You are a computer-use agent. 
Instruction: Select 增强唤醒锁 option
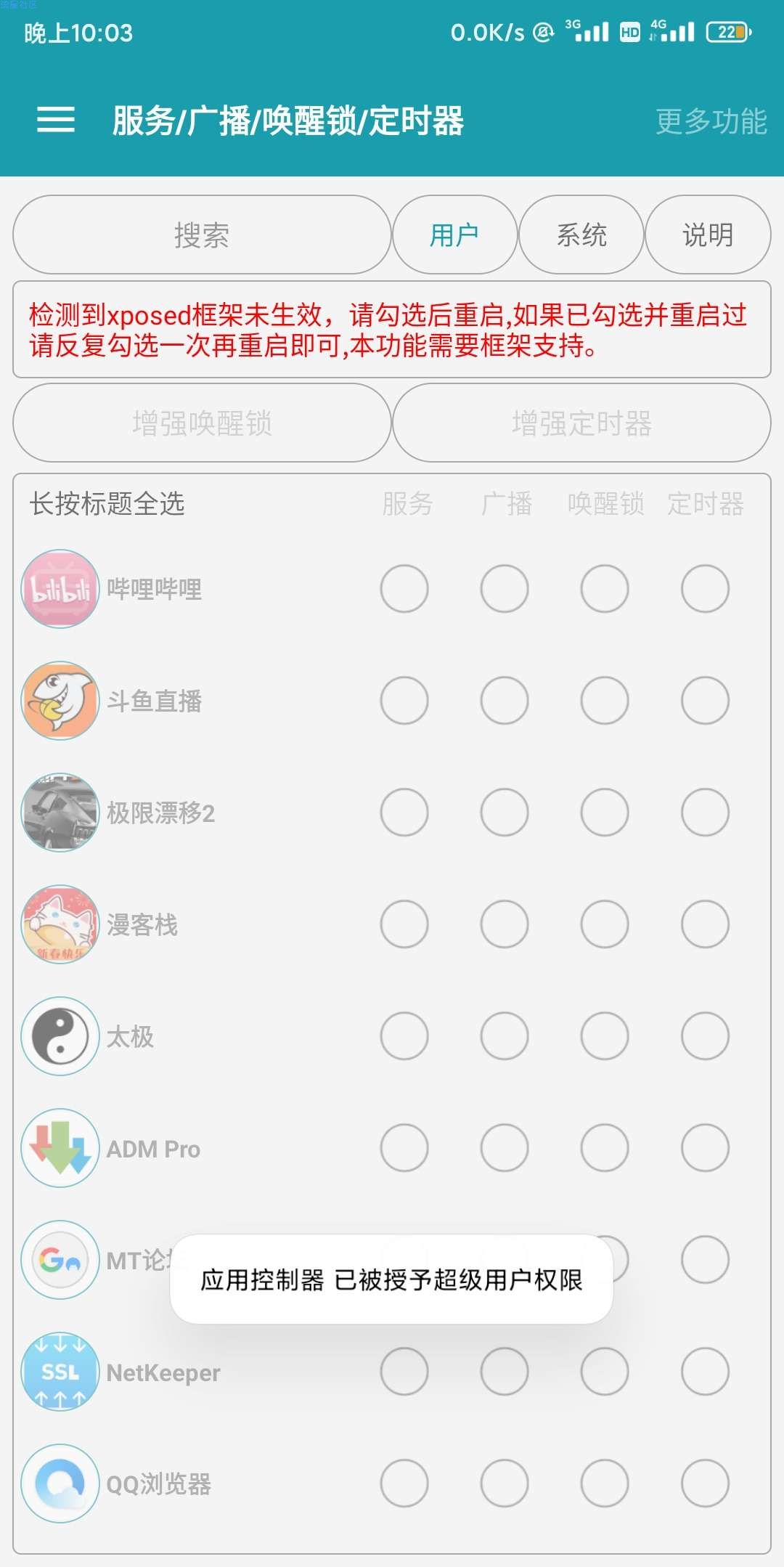[x=202, y=423]
